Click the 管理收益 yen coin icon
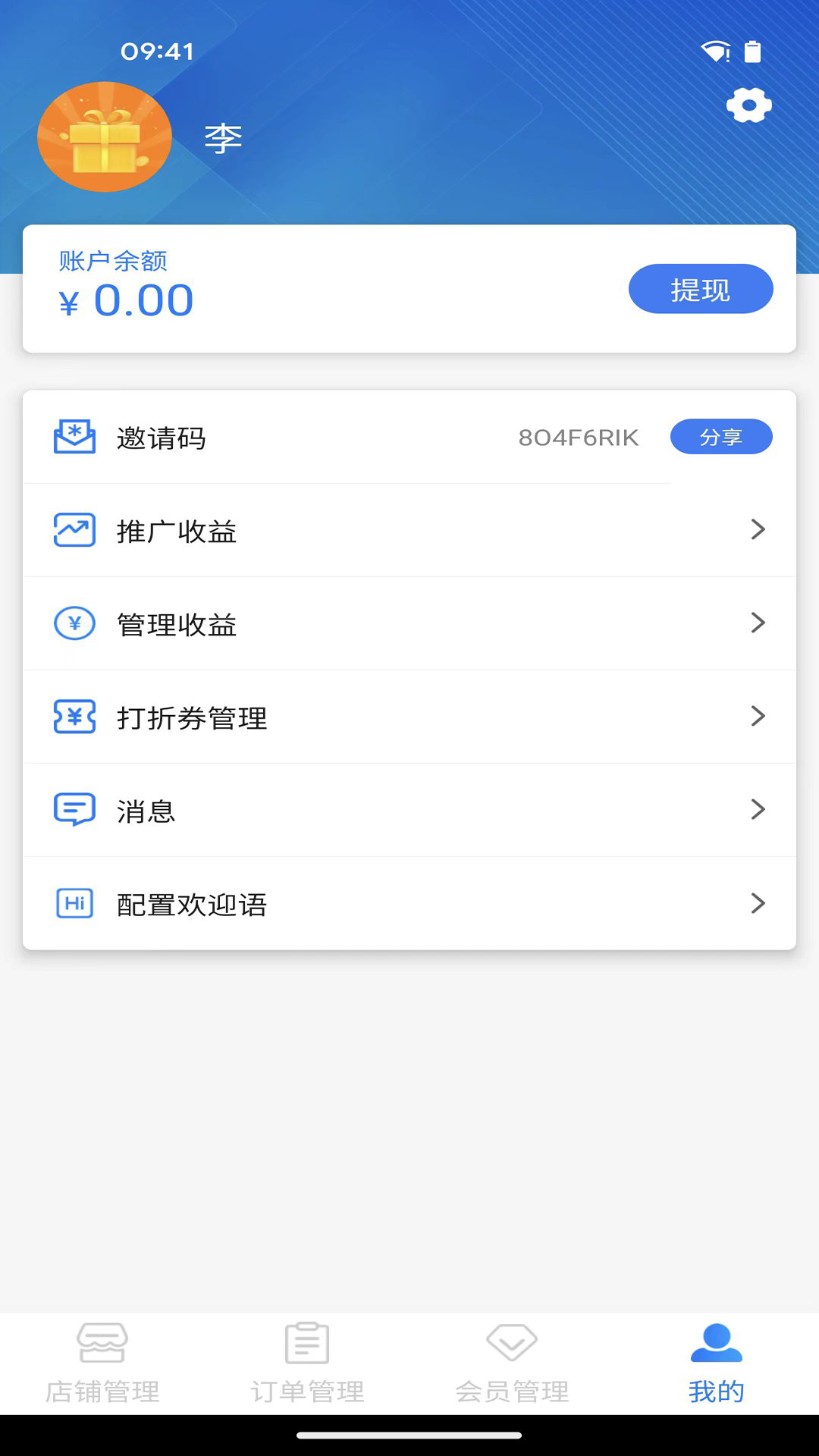819x1456 pixels. pyautogui.click(x=74, y=623)
